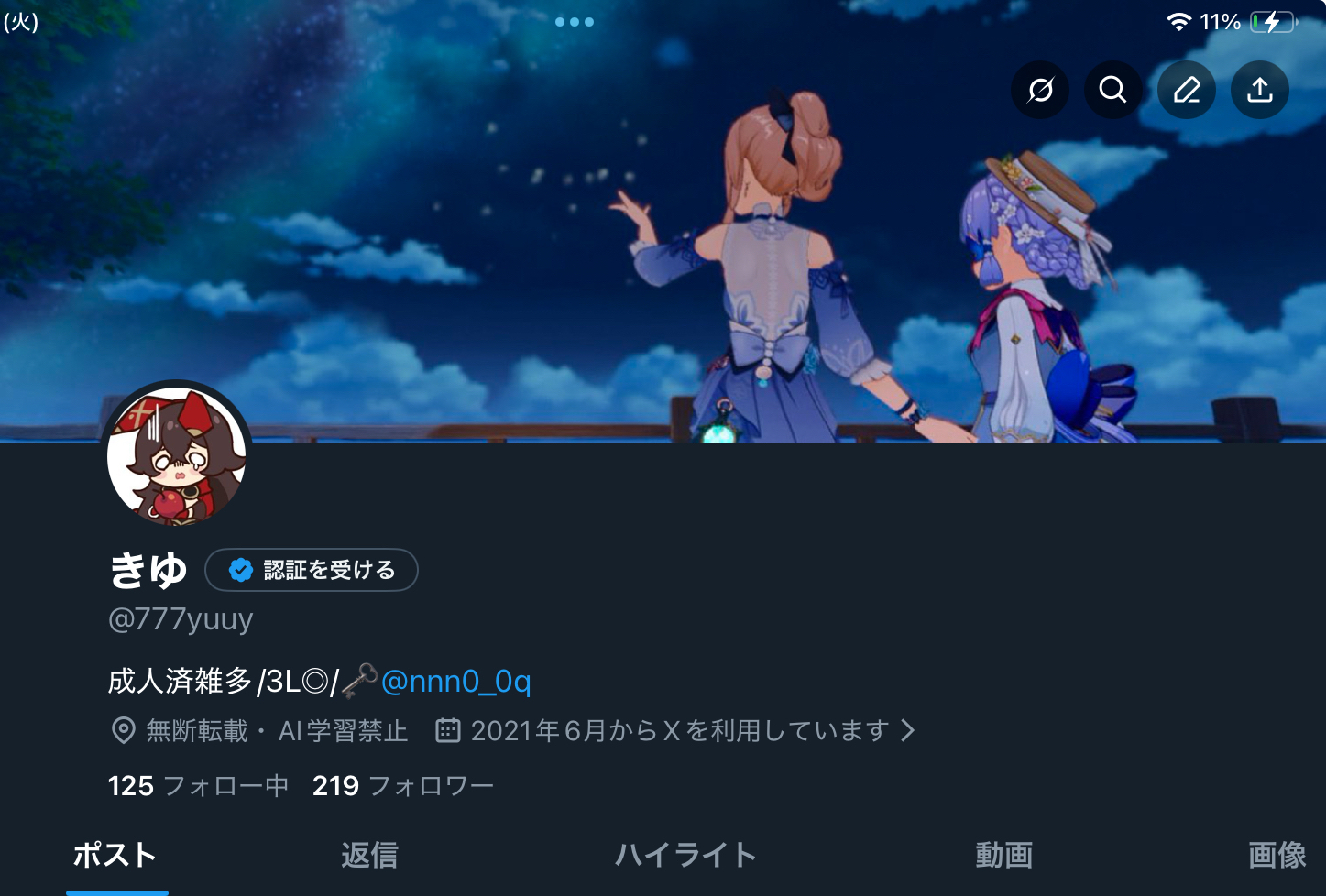Switch to the 動画 tab
Screen dimensions: 1326x896
1003,855
